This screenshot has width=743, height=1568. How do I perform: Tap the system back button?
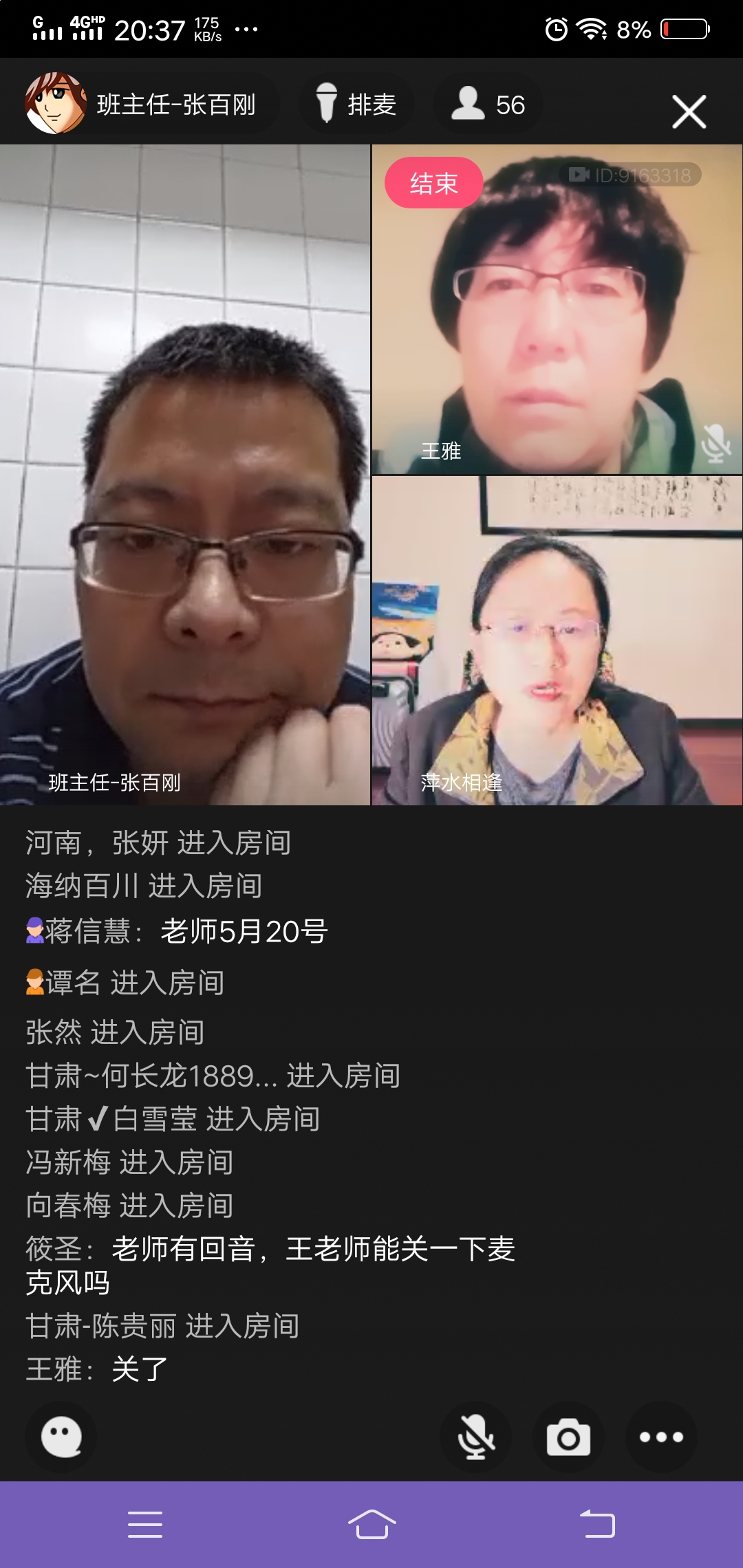coord(597,1525)
